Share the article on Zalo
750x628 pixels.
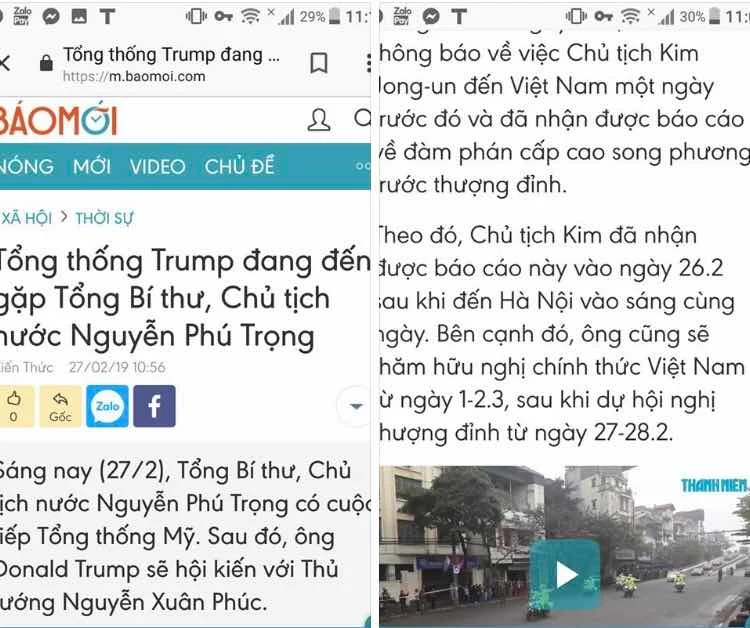click(107, 406)
